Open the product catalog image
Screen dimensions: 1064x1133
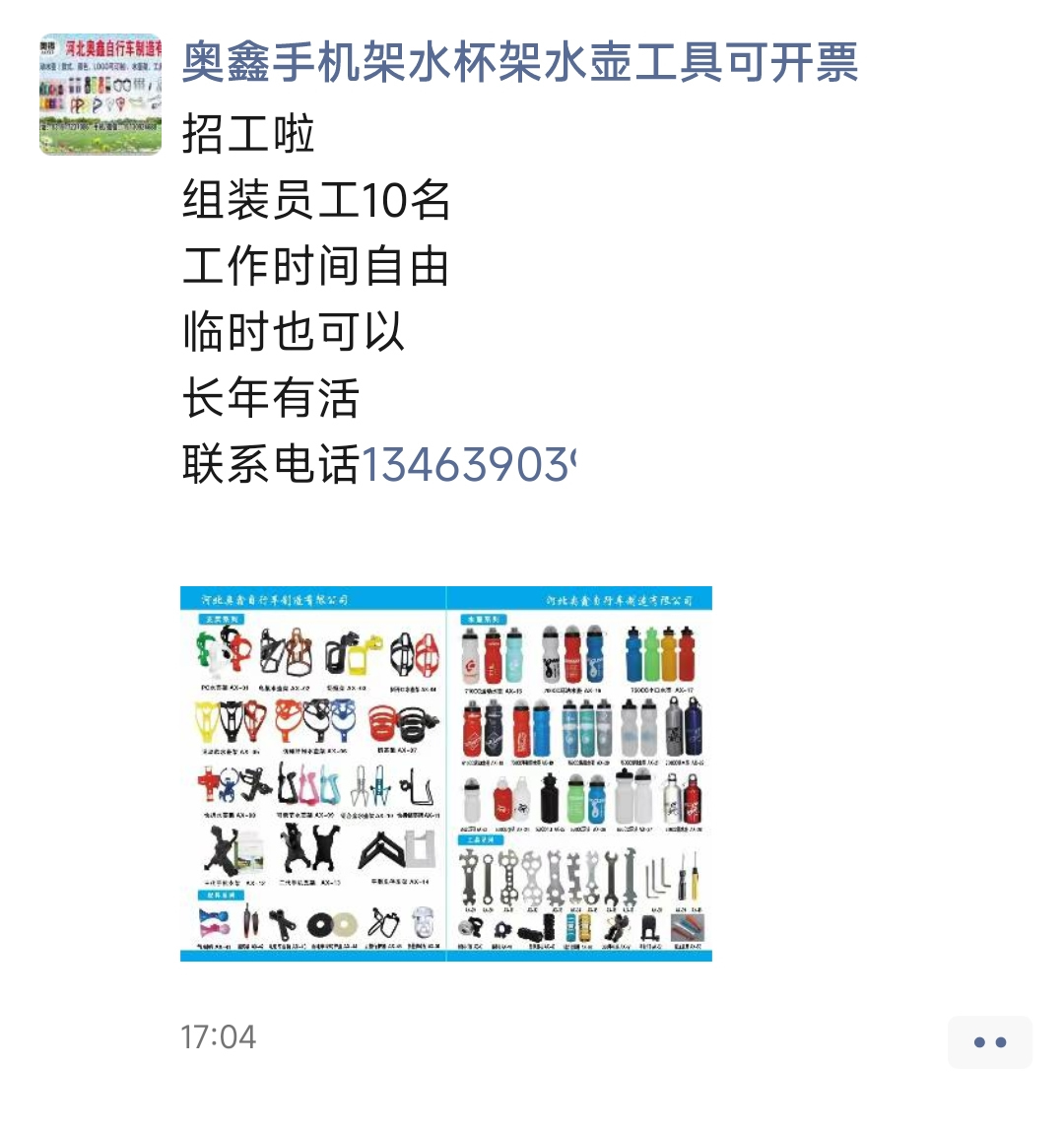coord(445,773)
